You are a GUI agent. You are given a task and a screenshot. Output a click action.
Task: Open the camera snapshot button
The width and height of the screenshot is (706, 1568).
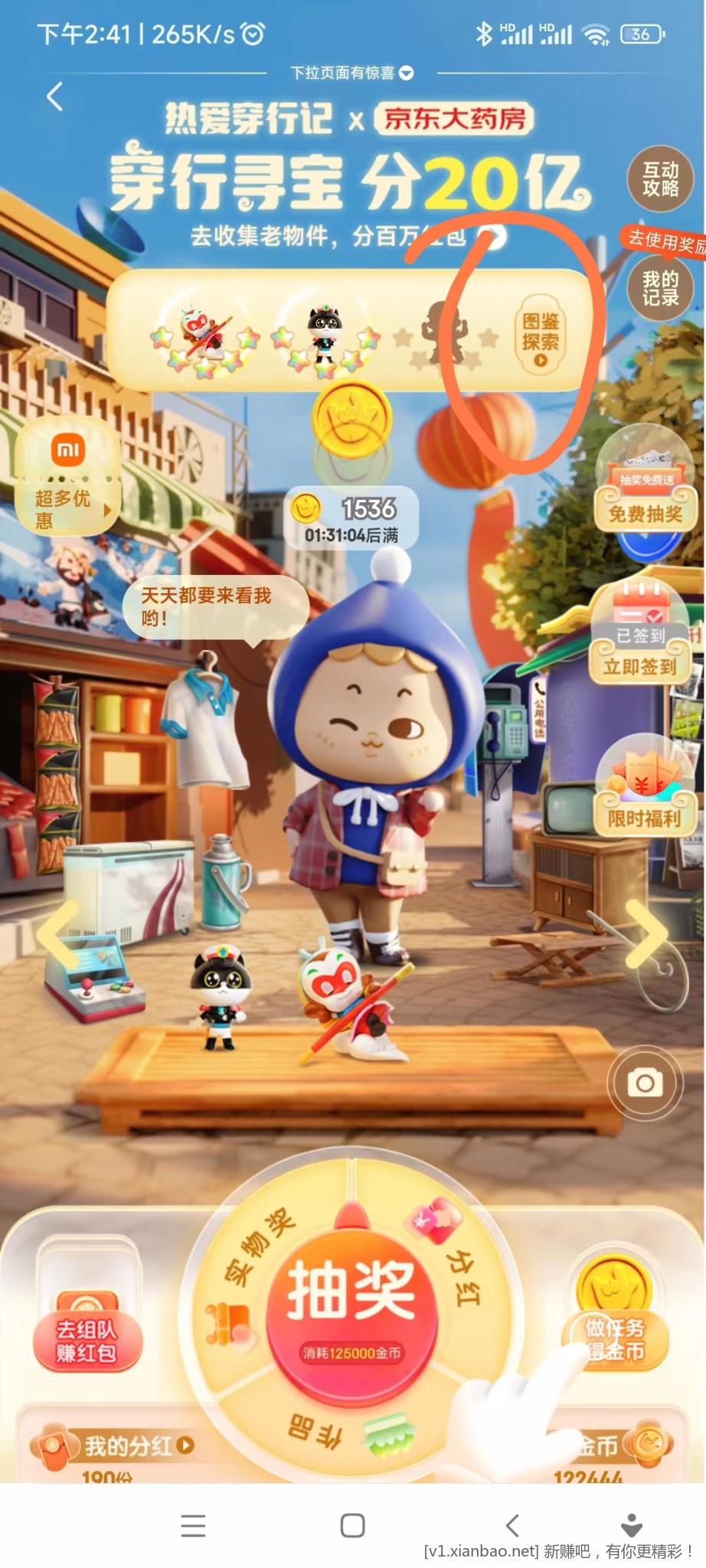(x=645, y=1083)
